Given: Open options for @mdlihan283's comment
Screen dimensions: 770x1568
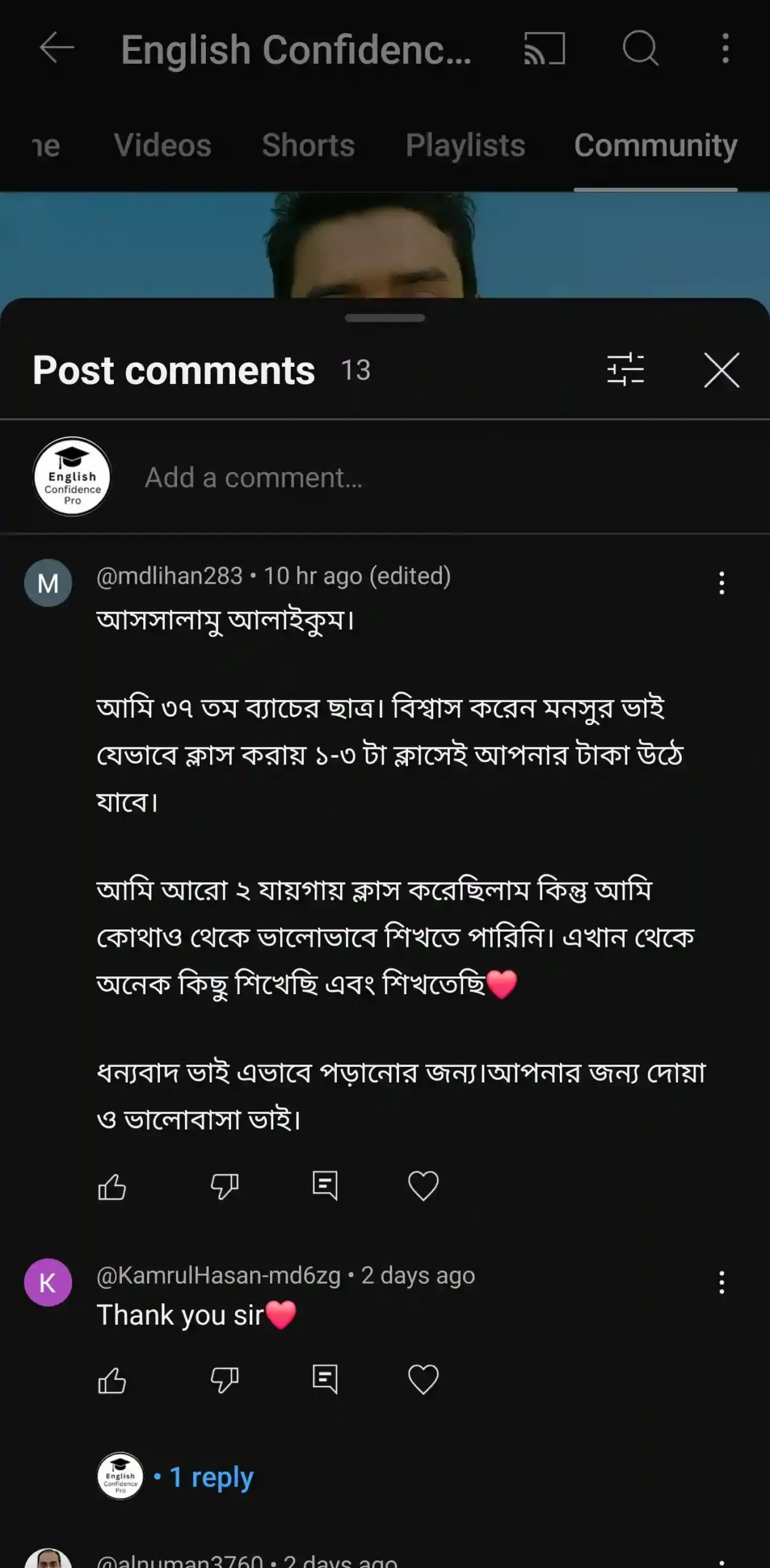Looking at the screenshot, I should (722, 583).
